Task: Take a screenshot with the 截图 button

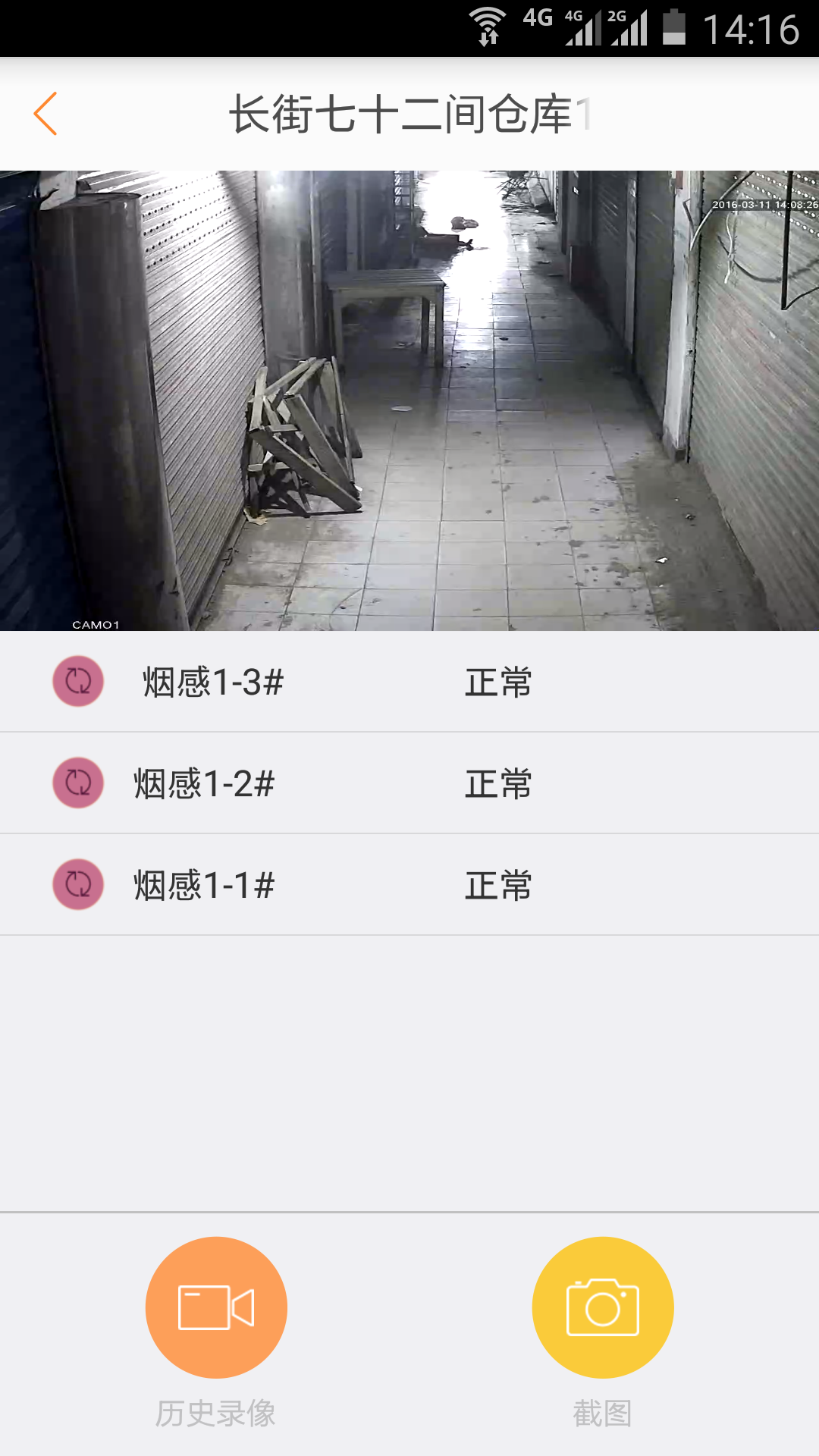Action: (x=603, y=1307)
